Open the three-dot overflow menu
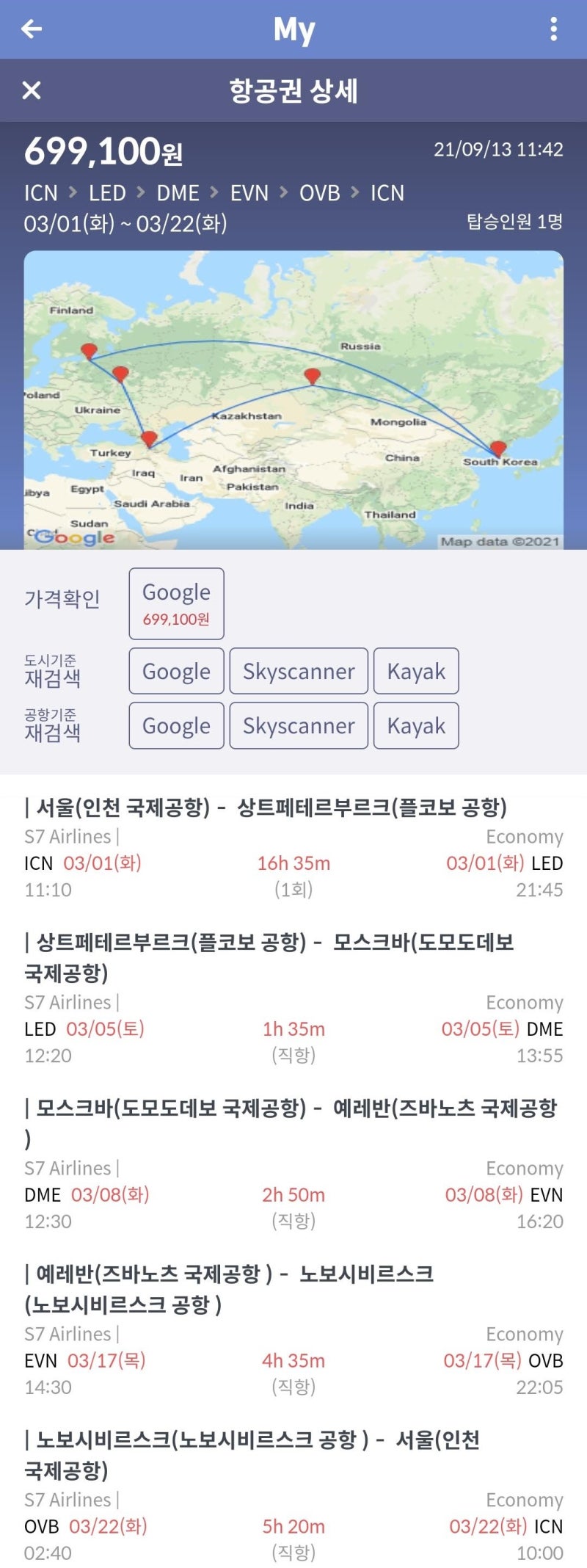587x1568 pixels. 555,28
